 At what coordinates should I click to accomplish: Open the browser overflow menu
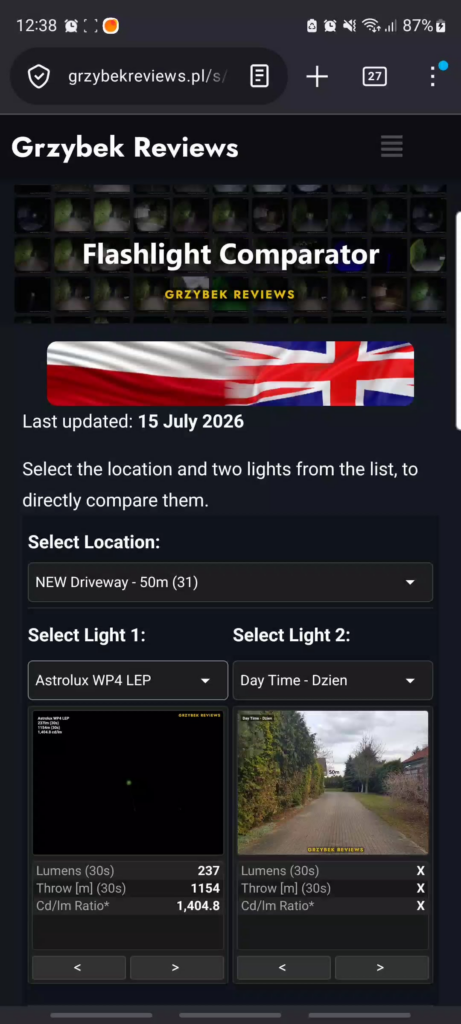pyautogui.click(x=433, y=76)
